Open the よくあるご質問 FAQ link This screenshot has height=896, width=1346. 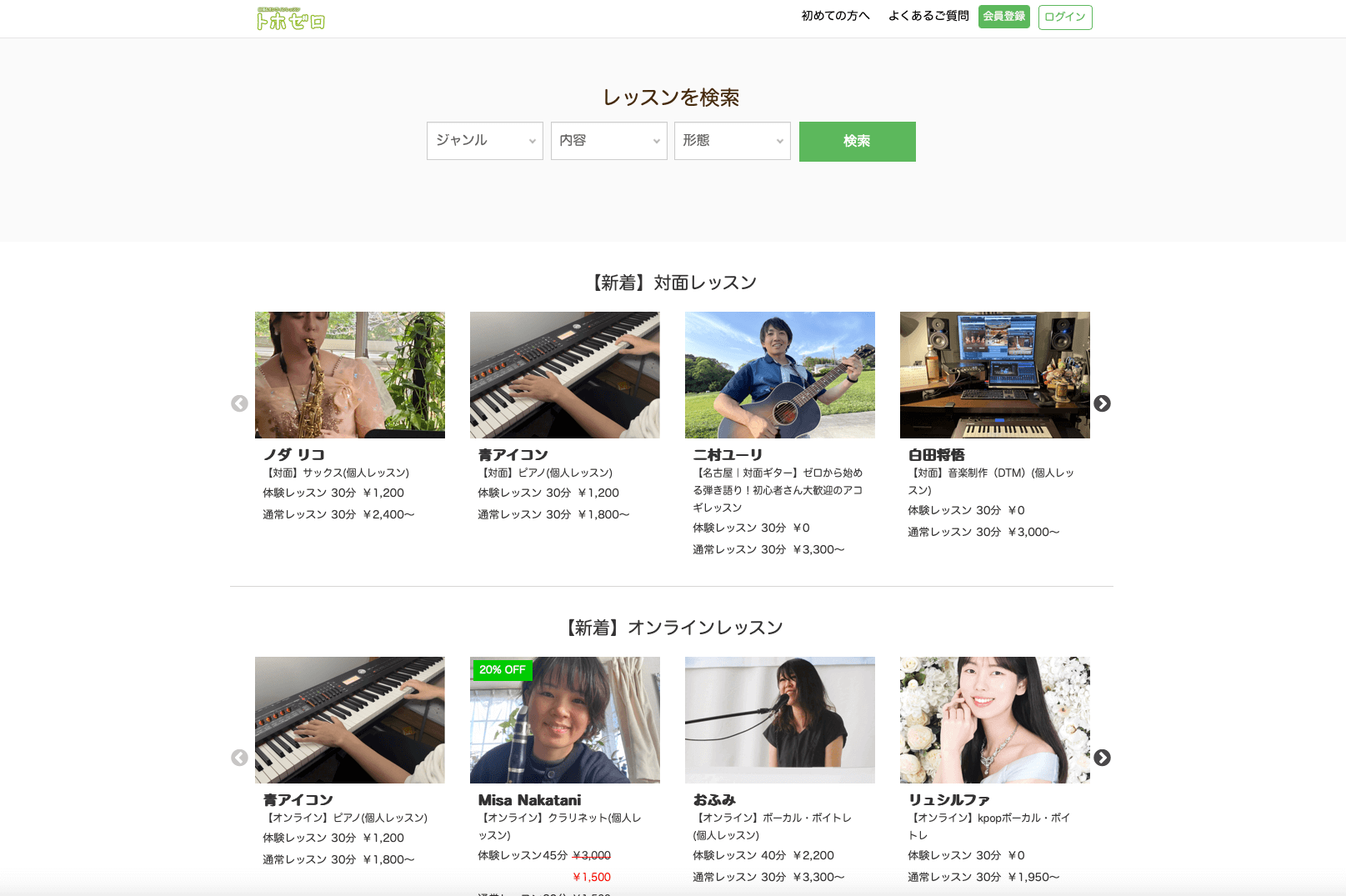[x=928, y=16]
